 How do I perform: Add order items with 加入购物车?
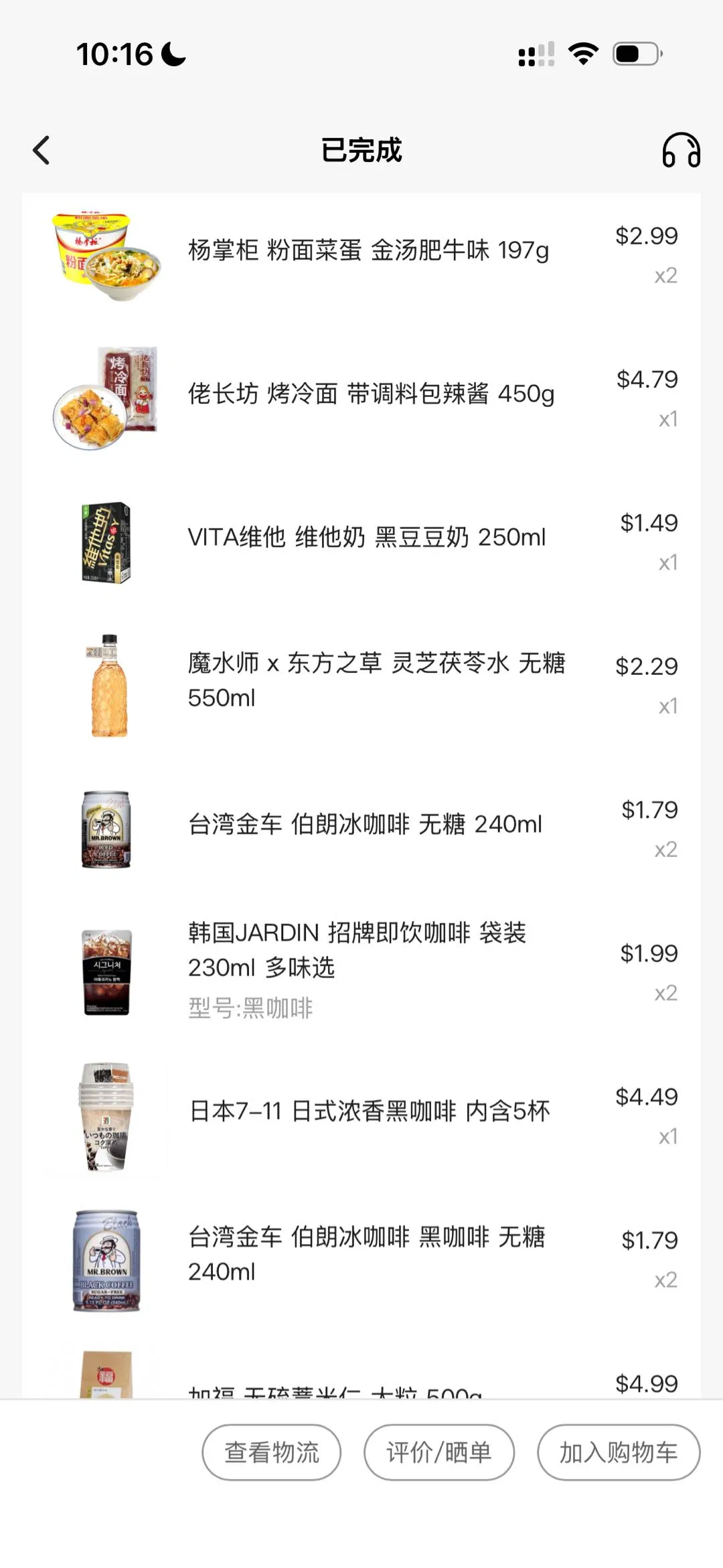[x=618, y=1452]
